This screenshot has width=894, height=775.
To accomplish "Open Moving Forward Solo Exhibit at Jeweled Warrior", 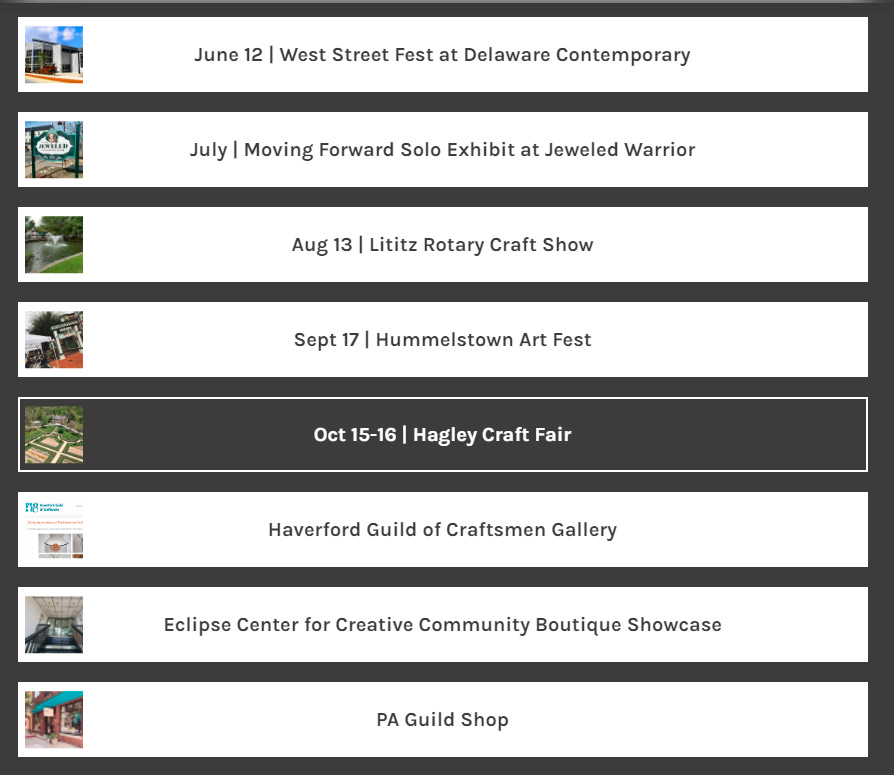I will point(442,149).
